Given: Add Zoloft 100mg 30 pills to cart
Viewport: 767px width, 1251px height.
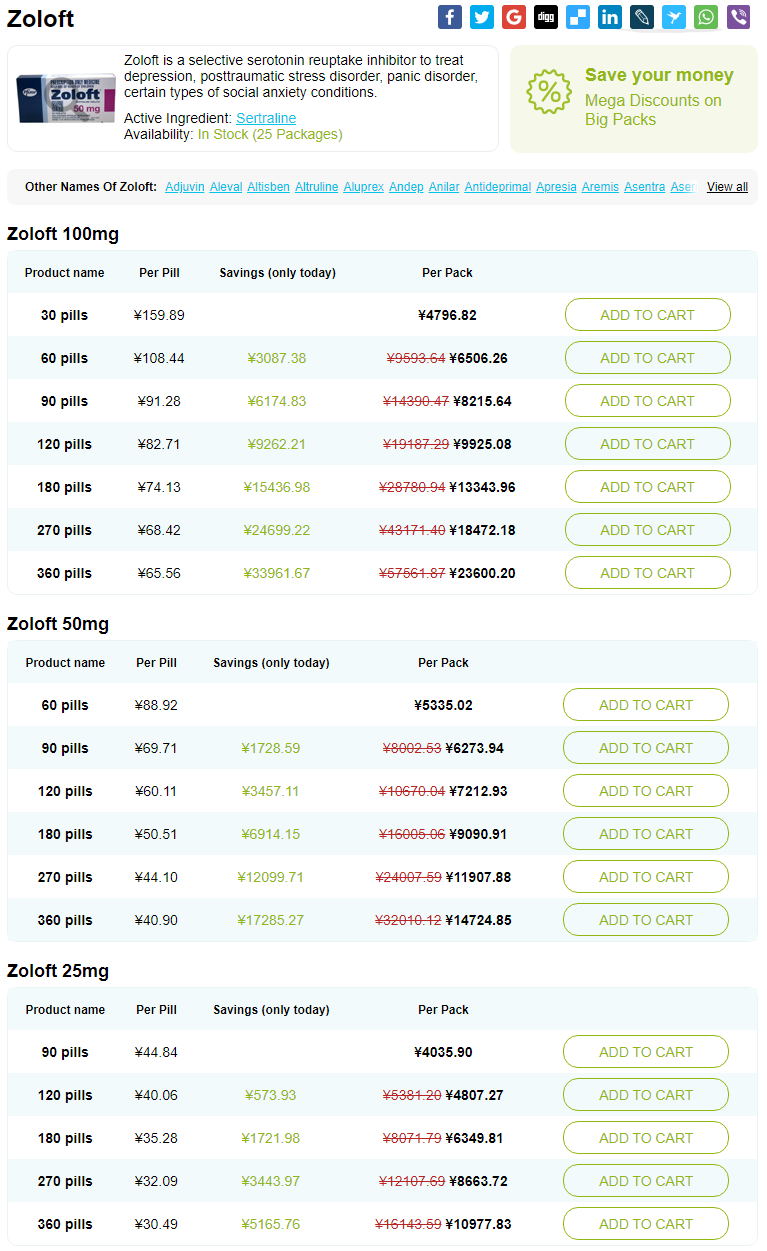Looking at the screenshot, I should 648,315.
